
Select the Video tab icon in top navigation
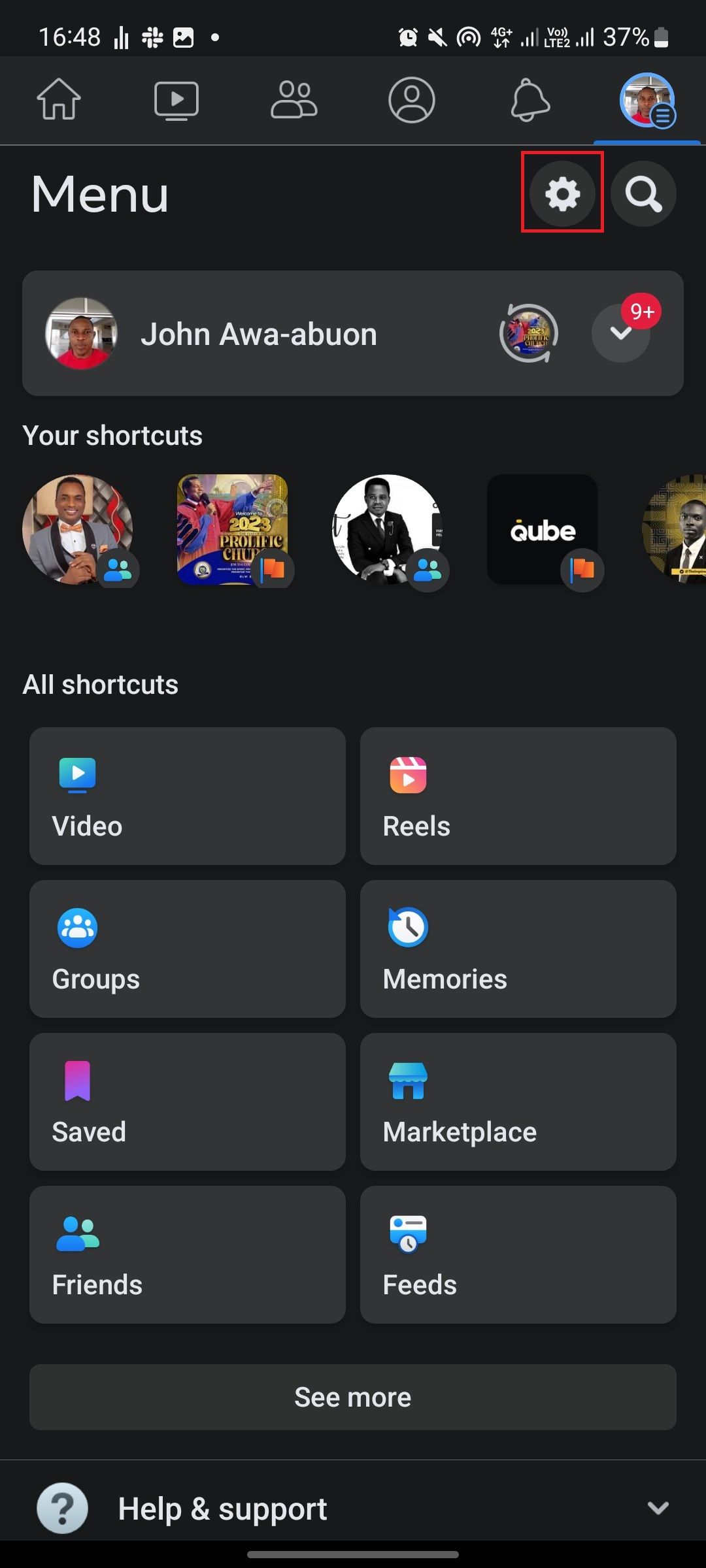176,101
